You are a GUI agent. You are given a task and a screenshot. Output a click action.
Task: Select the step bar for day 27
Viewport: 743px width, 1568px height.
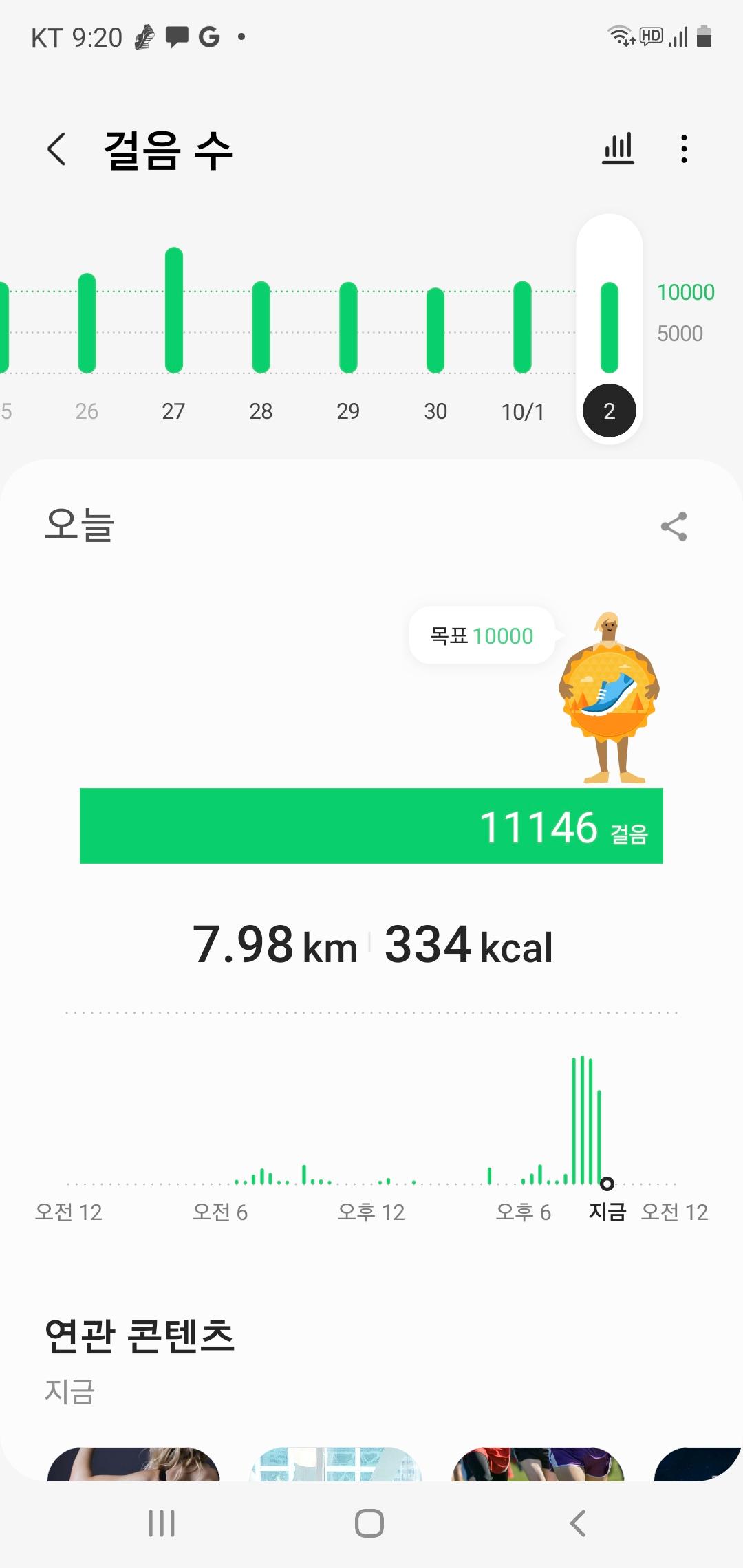pos(174,311)
